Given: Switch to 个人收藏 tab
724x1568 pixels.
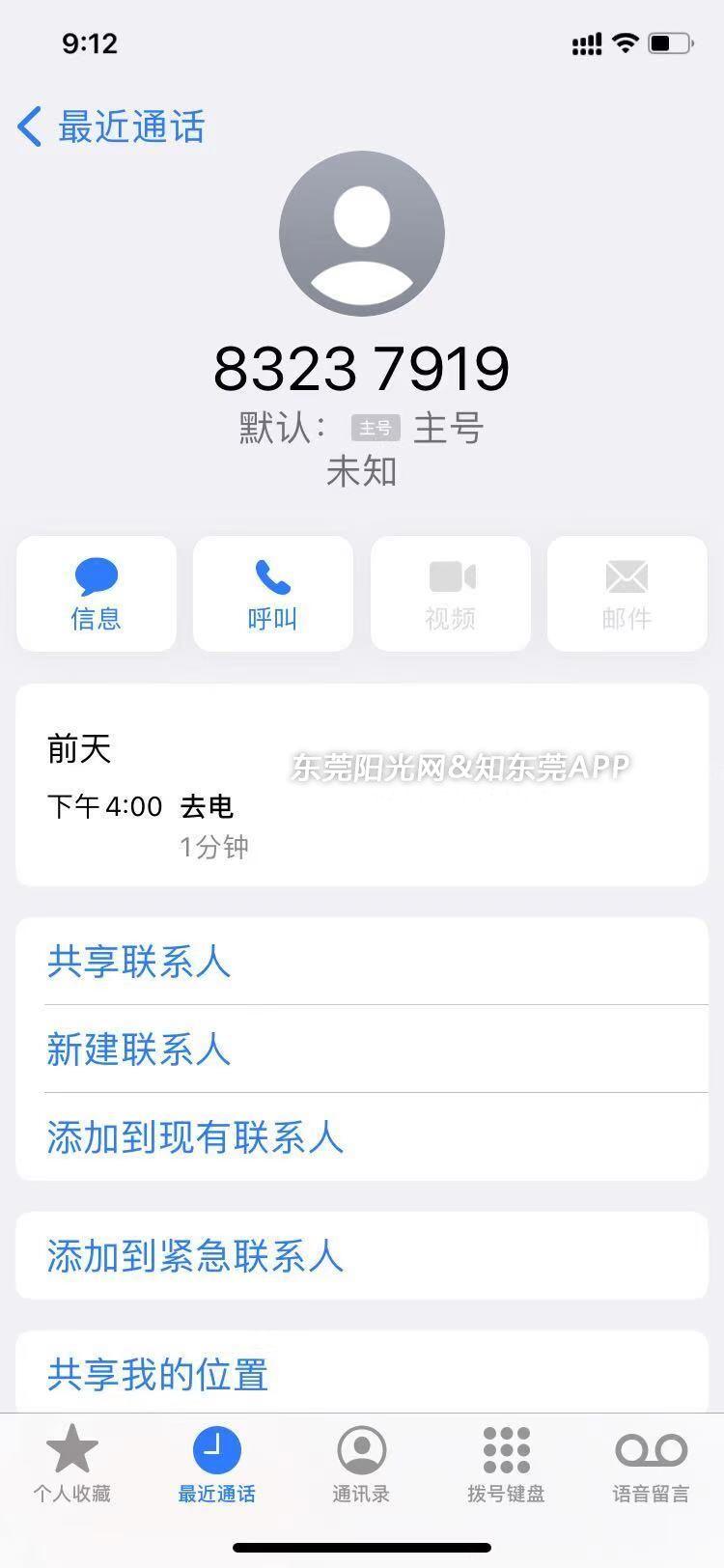Looking at the screenshot, I should (72, 1464).
